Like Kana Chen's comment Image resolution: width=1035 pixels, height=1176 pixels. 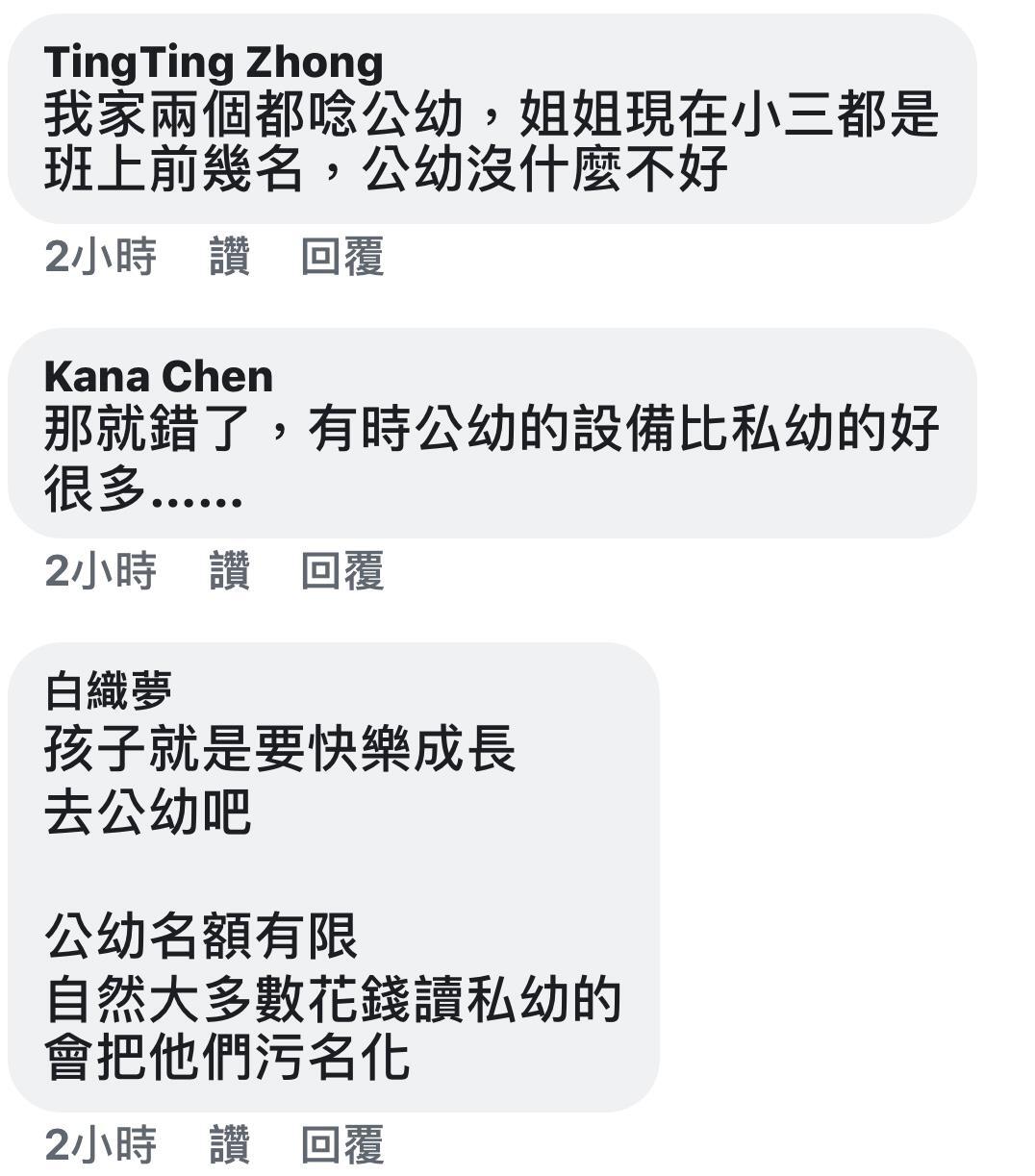229,570
